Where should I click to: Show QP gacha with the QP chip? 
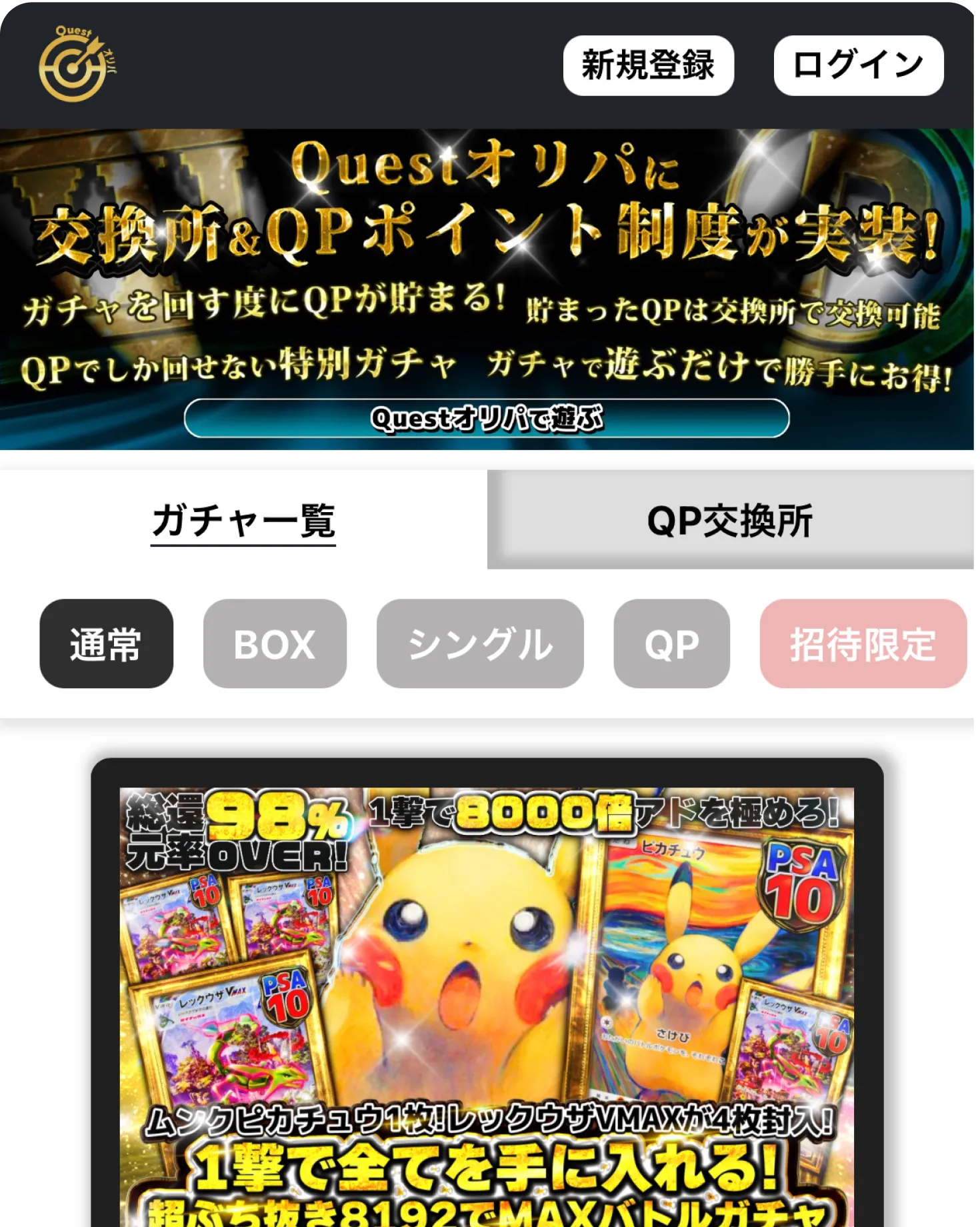tap(671, 644)
